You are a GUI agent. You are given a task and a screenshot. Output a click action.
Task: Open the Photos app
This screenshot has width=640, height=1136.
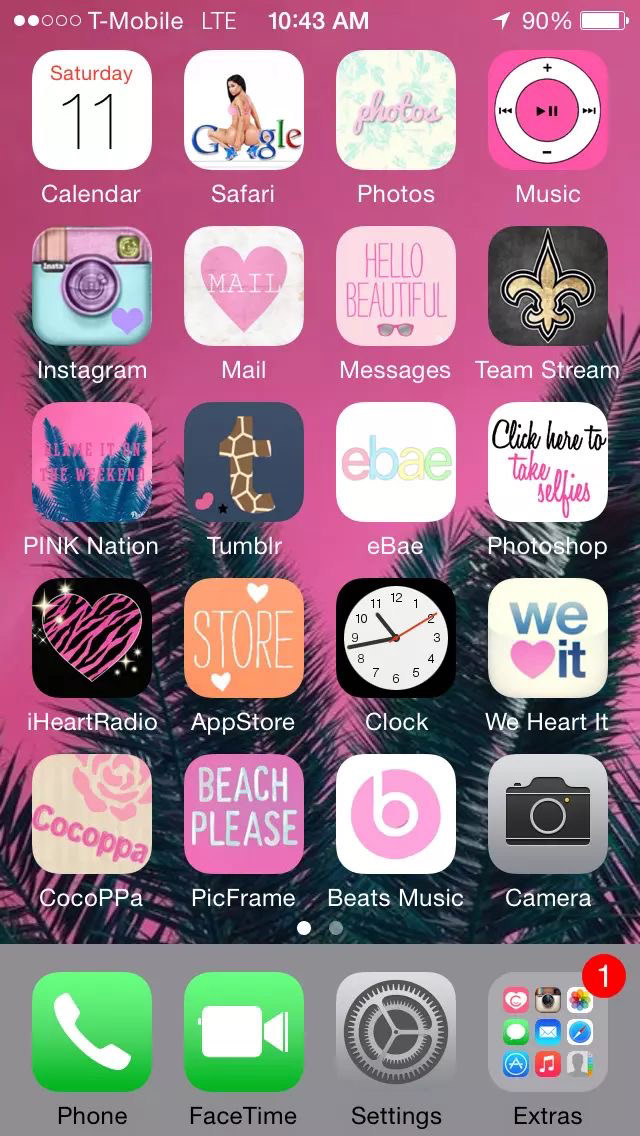pyautogui.click(x=396, y=110)
